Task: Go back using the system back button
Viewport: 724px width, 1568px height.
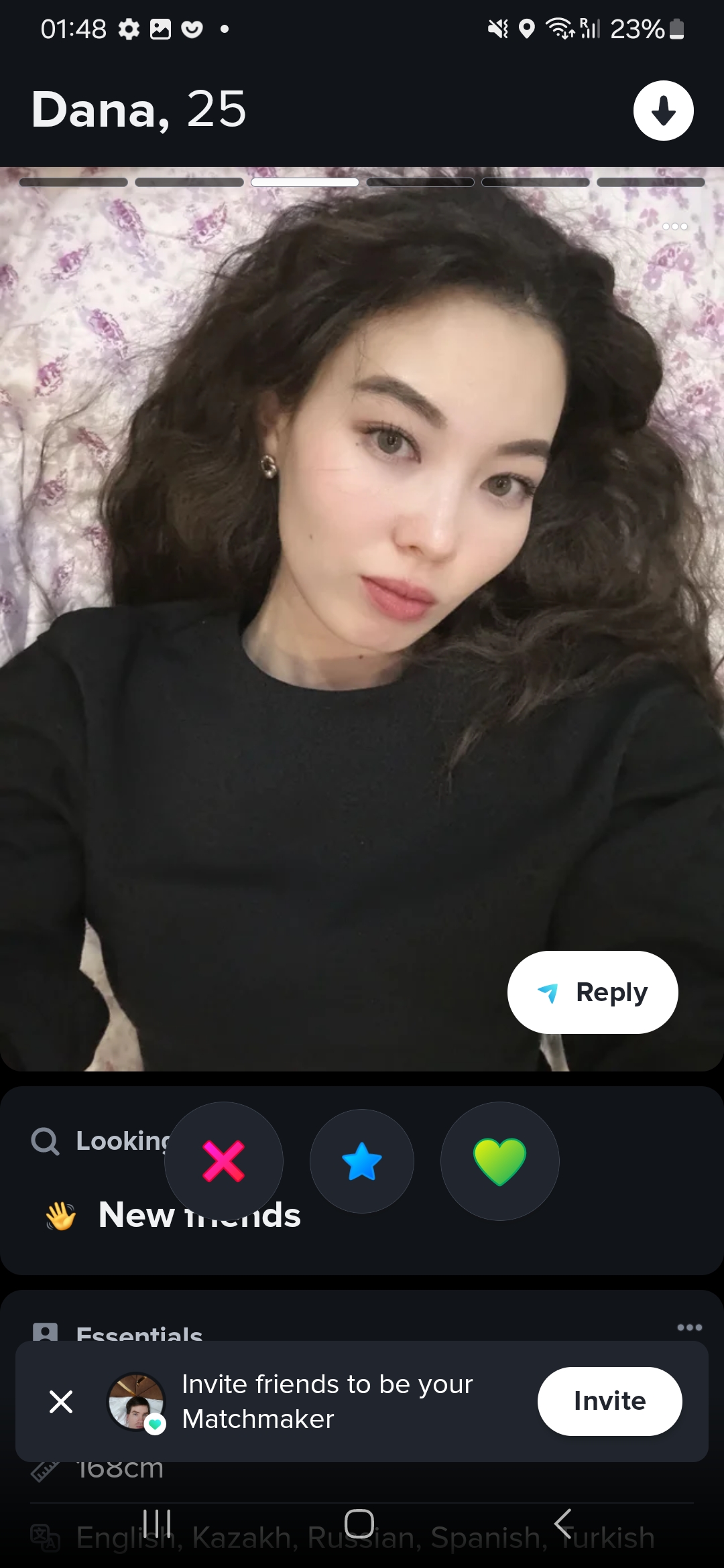Action: [563, 1524]
